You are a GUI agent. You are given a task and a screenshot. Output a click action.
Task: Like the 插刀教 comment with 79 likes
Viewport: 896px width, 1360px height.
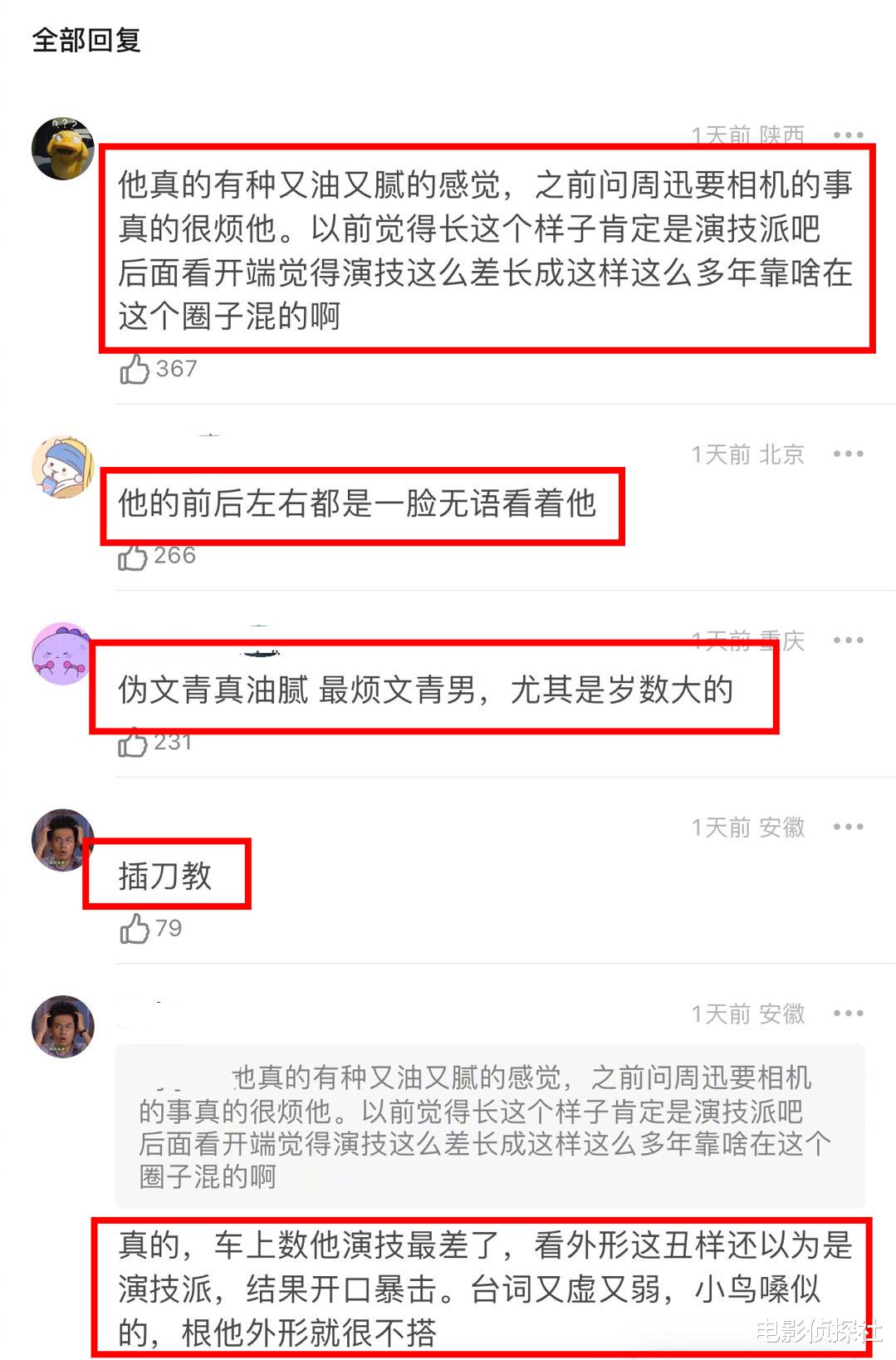click(136, 932)
